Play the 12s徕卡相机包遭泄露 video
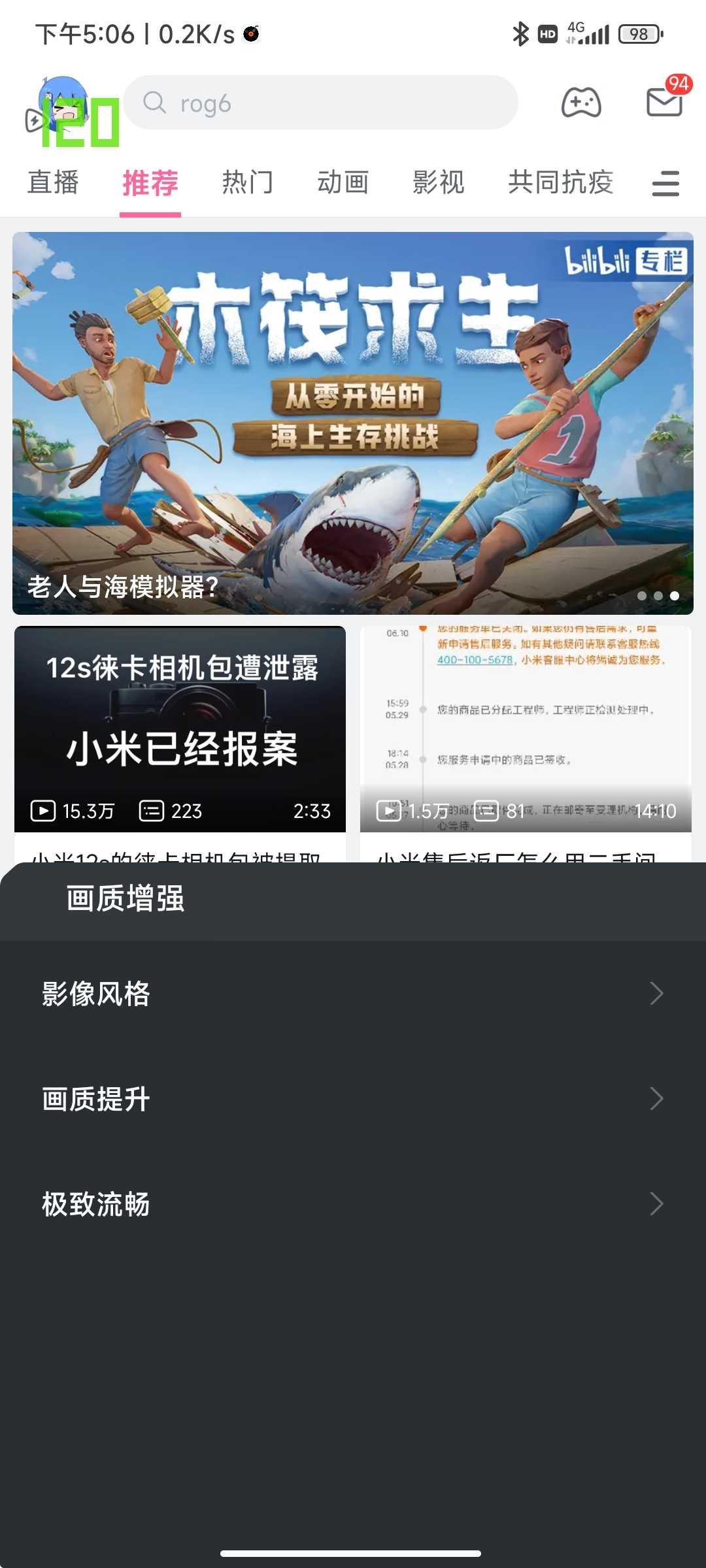 click(x=180, y=728)
